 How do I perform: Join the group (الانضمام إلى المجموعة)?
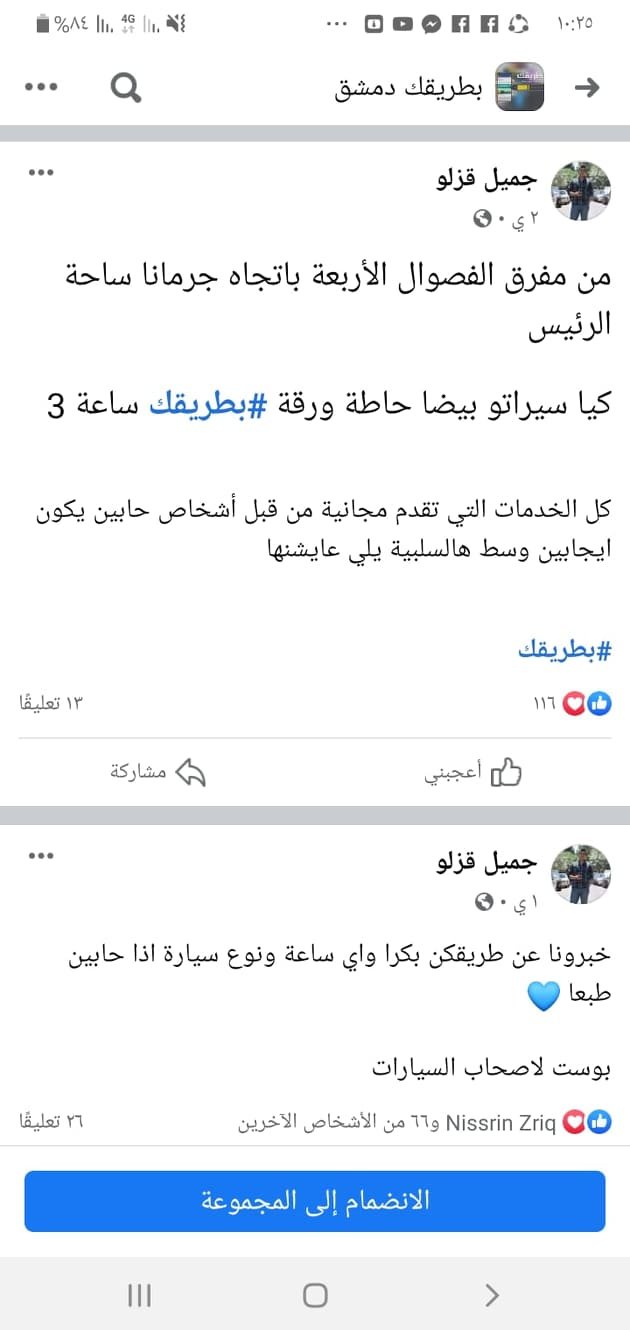pyautogui.click(x=315, y=1200)
